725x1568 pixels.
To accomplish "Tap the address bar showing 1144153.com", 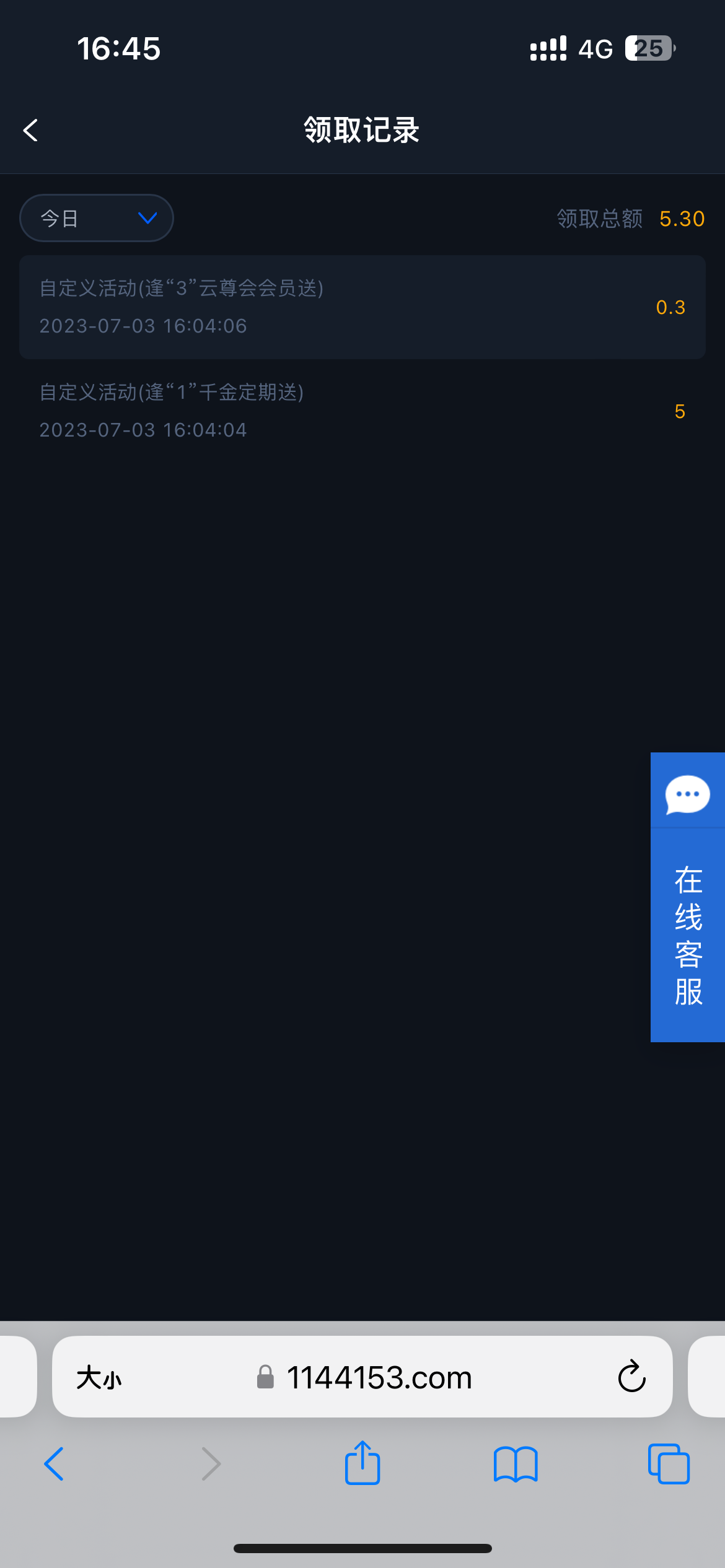I will pyautogui.click(x=379, y=1377).
